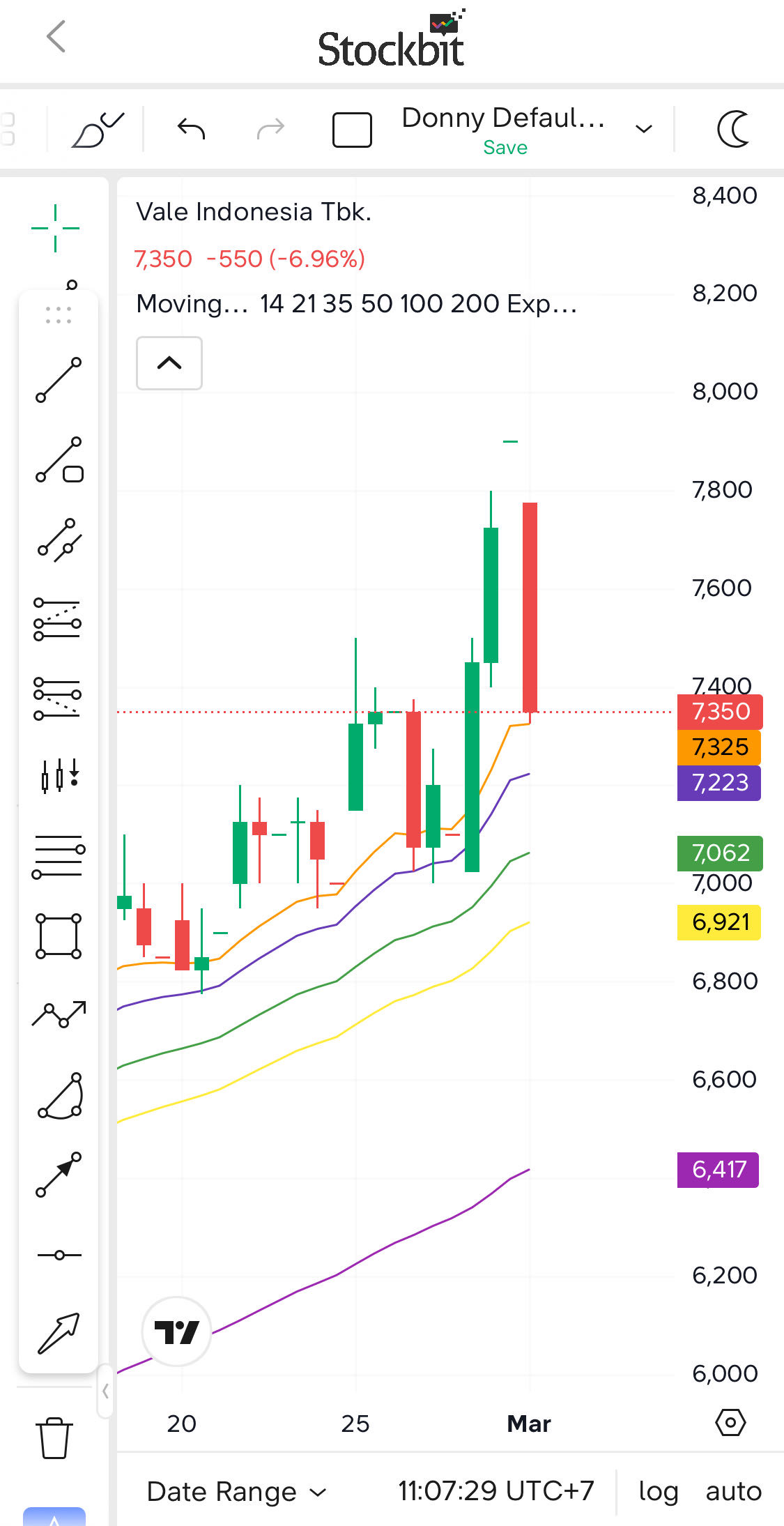Choose the trend line drawing tool

pyautogui.click(x=59, y=380)
